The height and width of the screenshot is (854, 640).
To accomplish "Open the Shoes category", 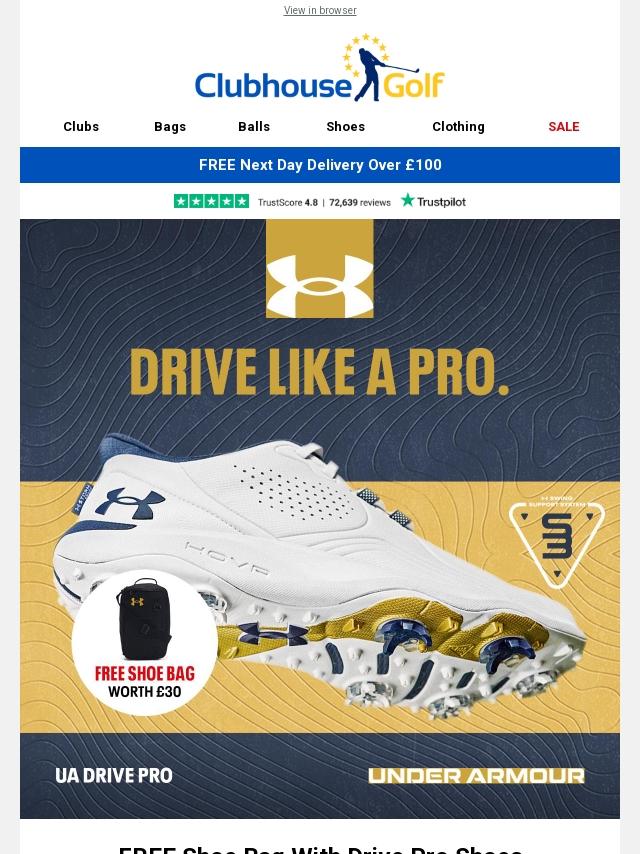I will point(345,127).
